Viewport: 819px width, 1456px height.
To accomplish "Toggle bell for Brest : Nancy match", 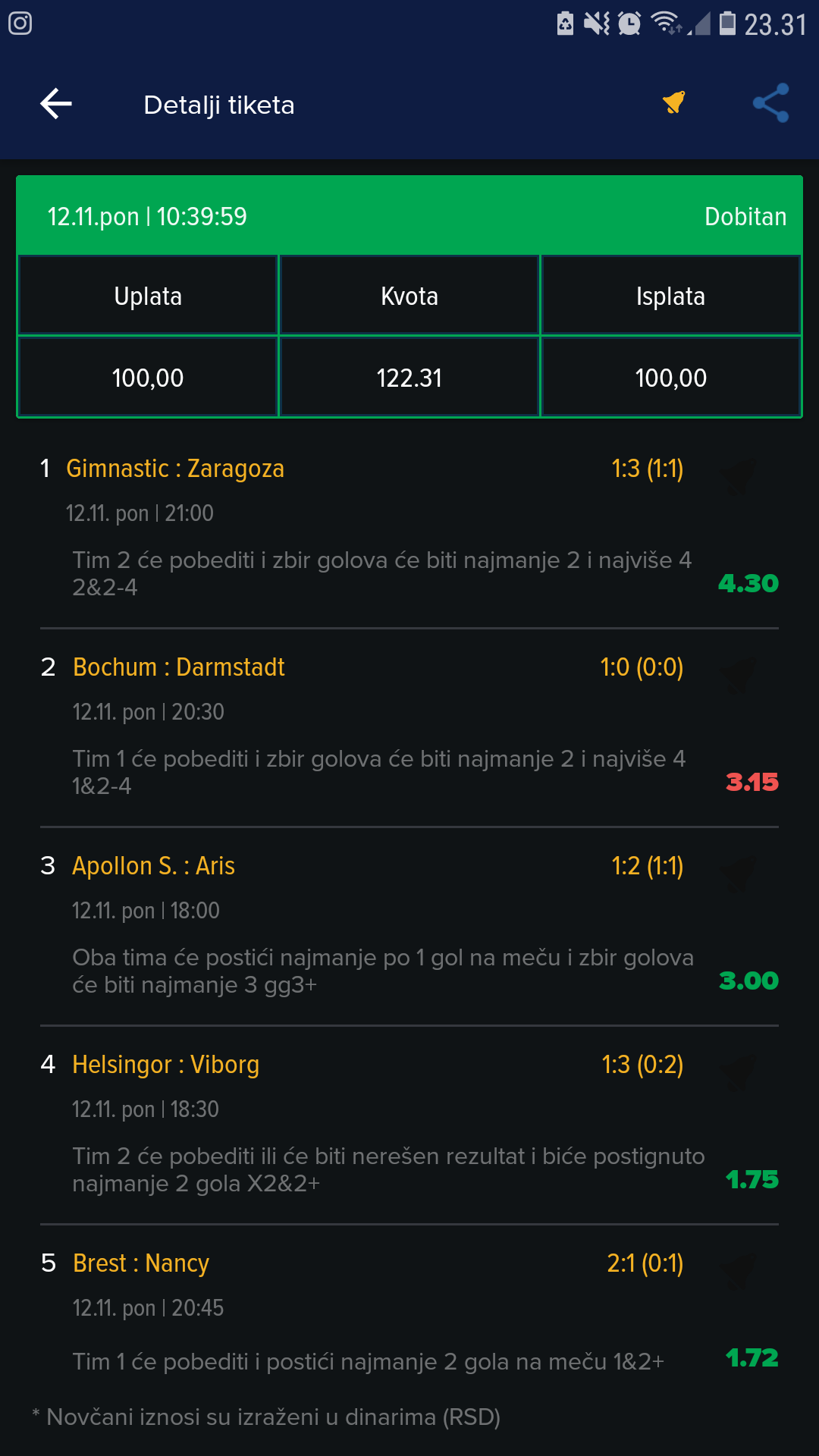I will (x=739, y=1271).
